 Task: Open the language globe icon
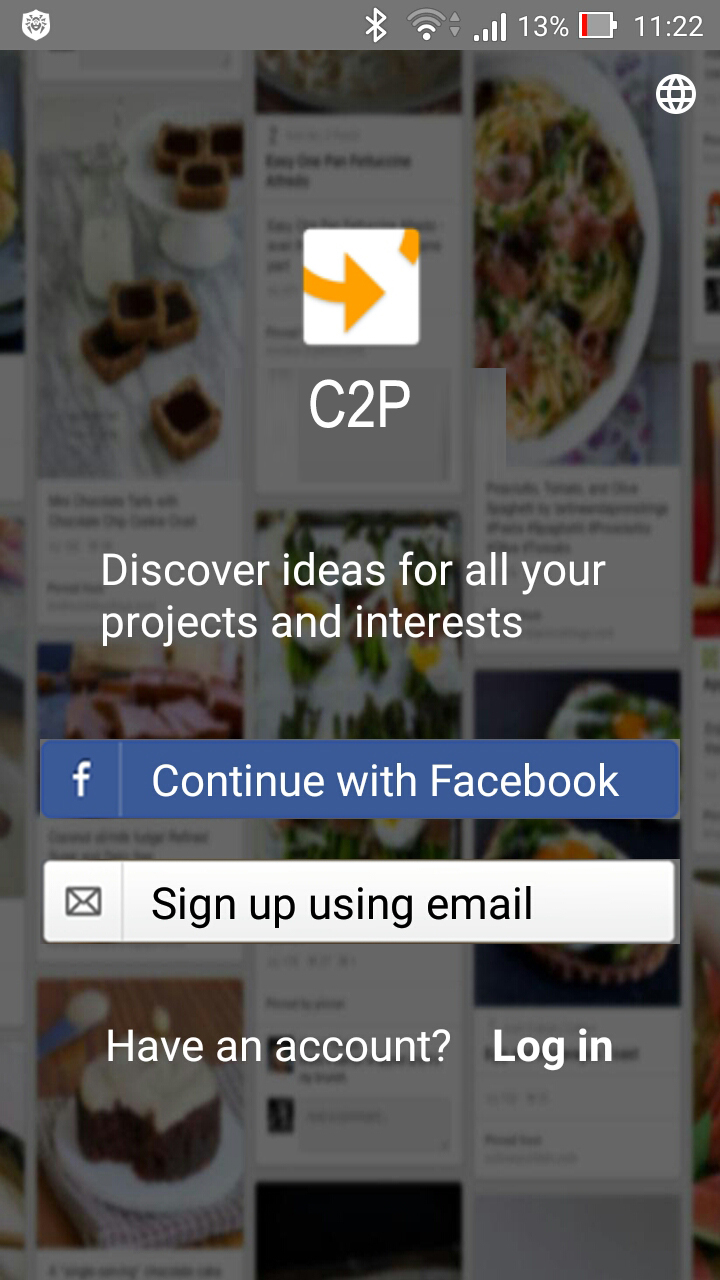(x=676, y=95)
